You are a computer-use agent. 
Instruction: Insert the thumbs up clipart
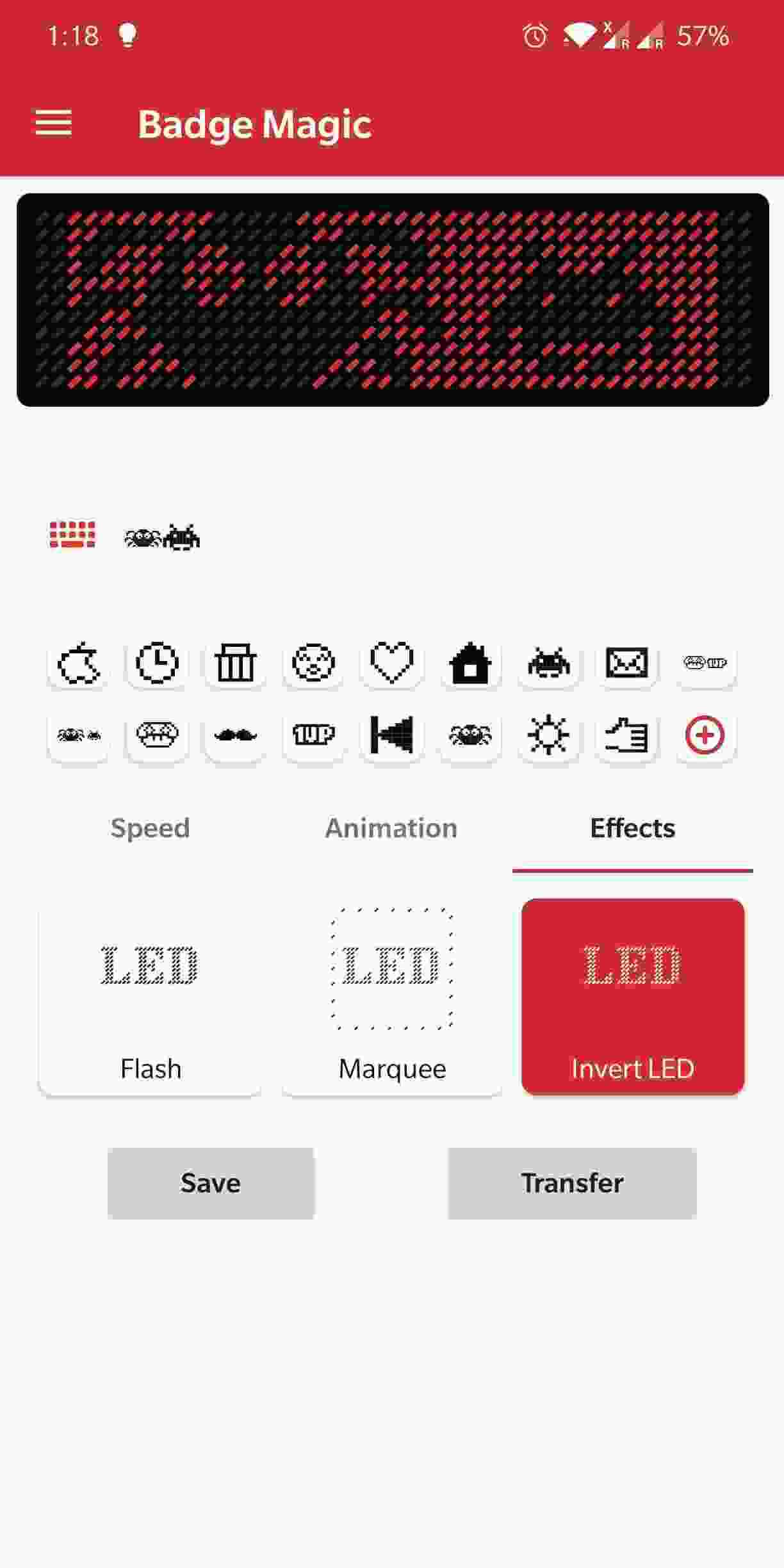coord(626,735)
